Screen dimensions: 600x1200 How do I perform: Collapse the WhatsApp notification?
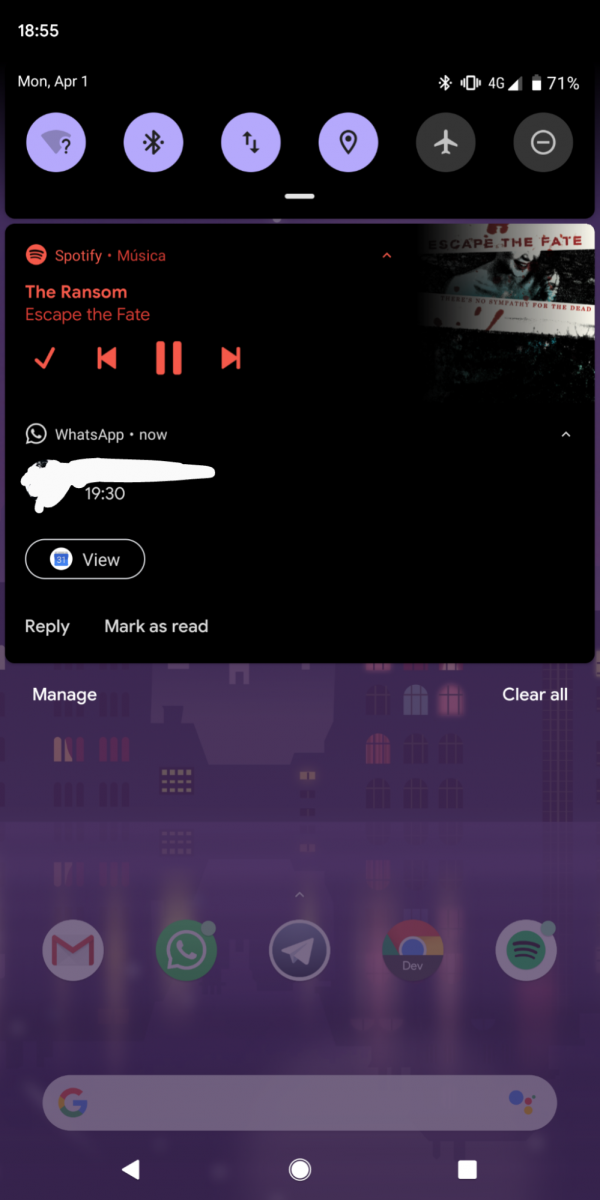coord(566,435)
